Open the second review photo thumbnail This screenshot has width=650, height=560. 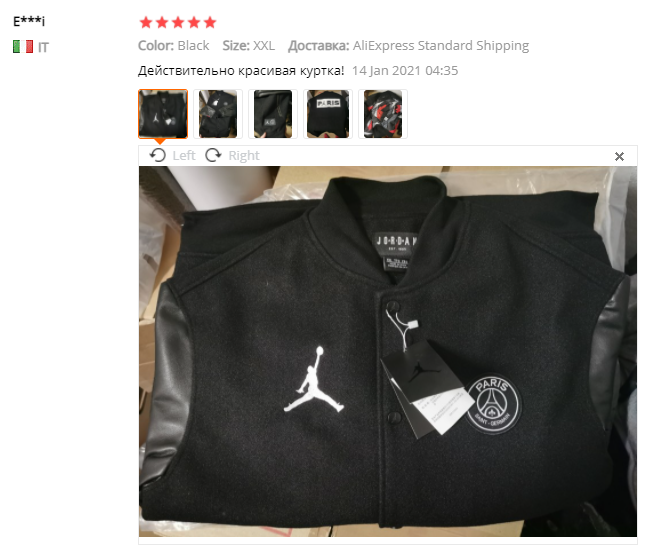pyautogui.click(x=218, y=113)
